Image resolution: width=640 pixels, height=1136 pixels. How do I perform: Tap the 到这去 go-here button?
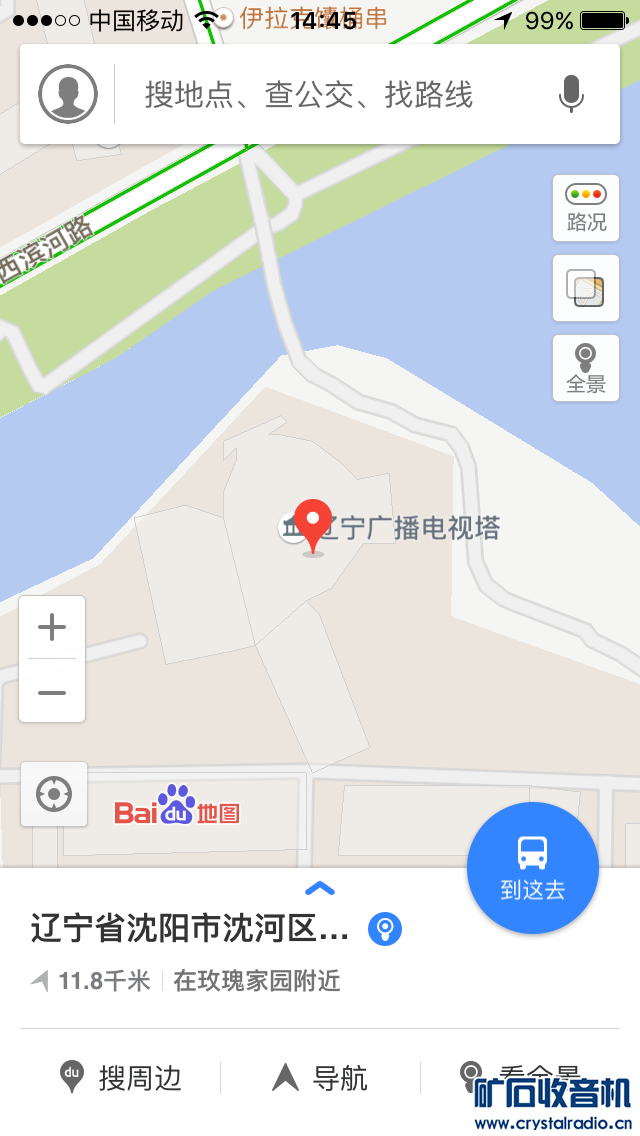point(532,867)
